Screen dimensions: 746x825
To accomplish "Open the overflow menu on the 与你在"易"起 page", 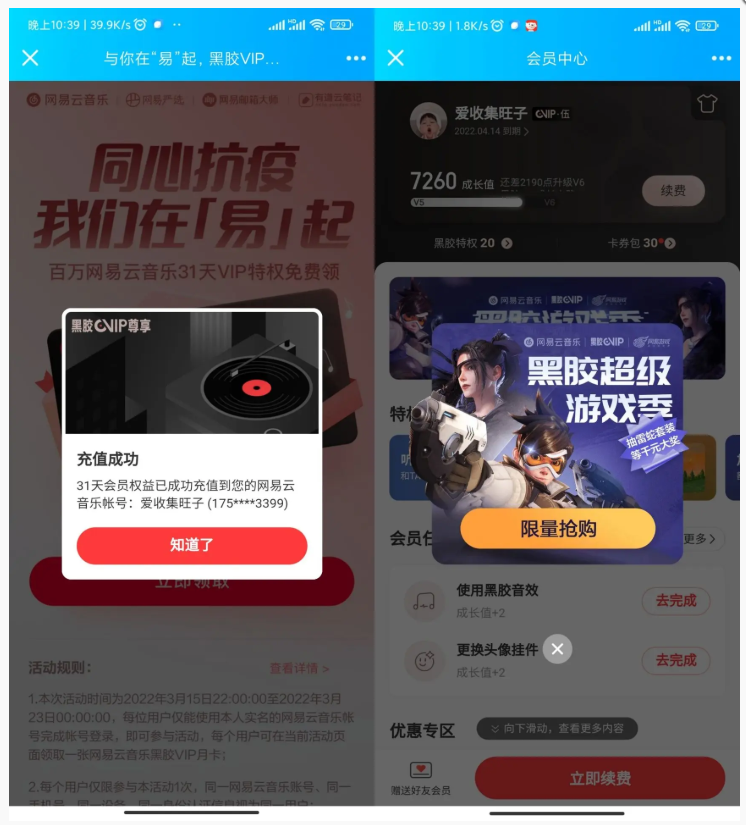I will pos(356,58).
